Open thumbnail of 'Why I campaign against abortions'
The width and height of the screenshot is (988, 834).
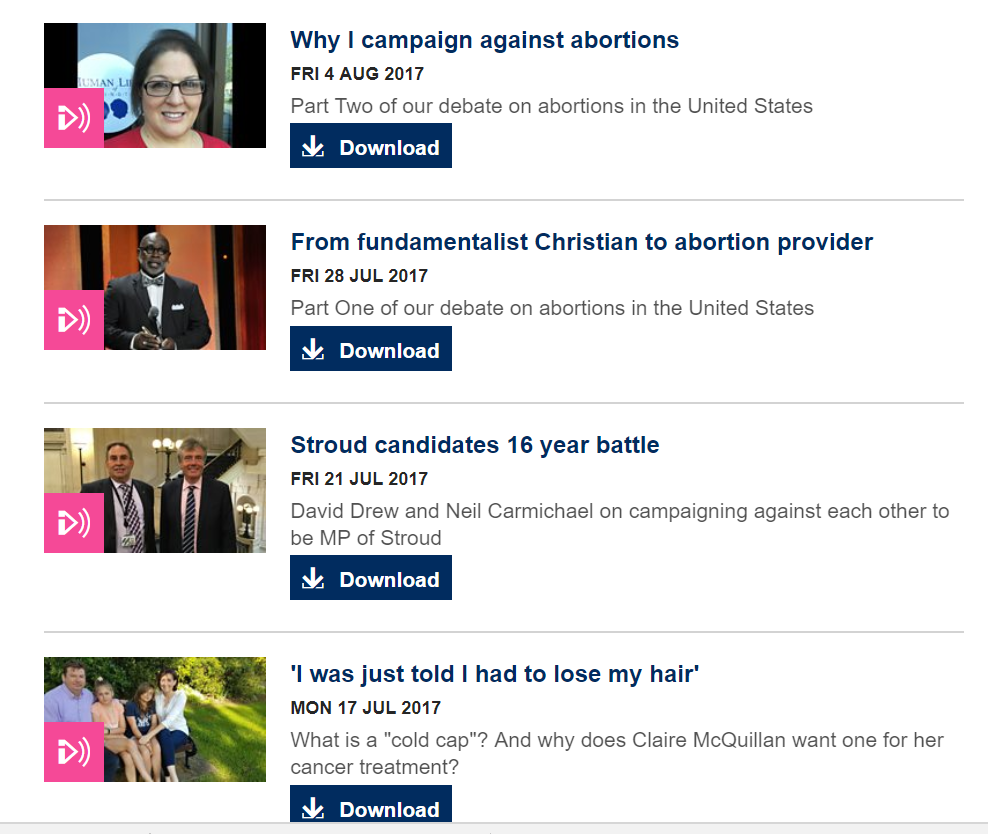pyautogui.click(x=155, y=85)
